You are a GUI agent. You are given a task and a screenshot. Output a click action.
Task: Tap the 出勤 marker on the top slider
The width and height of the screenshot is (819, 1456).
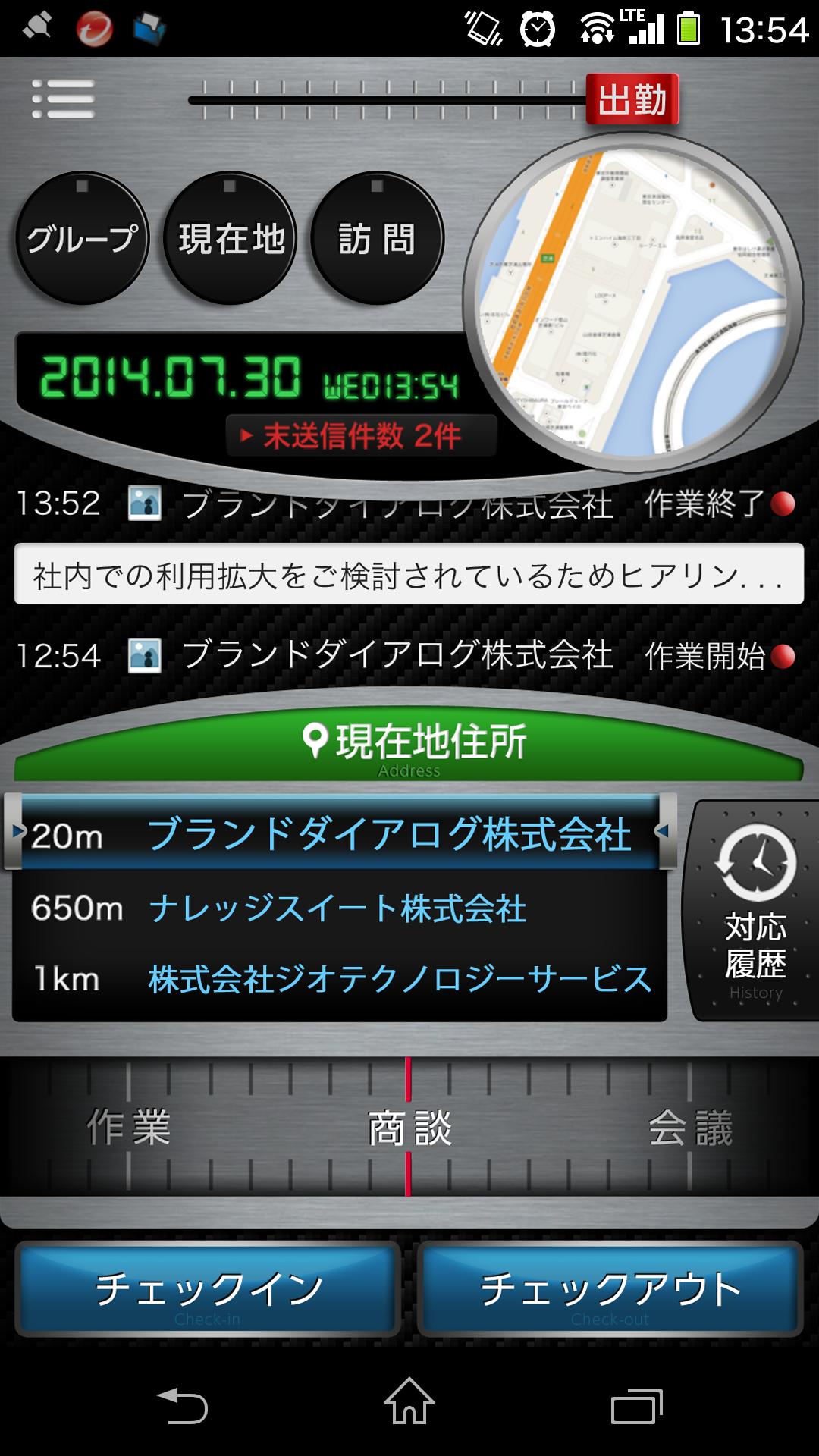point(634,99)
